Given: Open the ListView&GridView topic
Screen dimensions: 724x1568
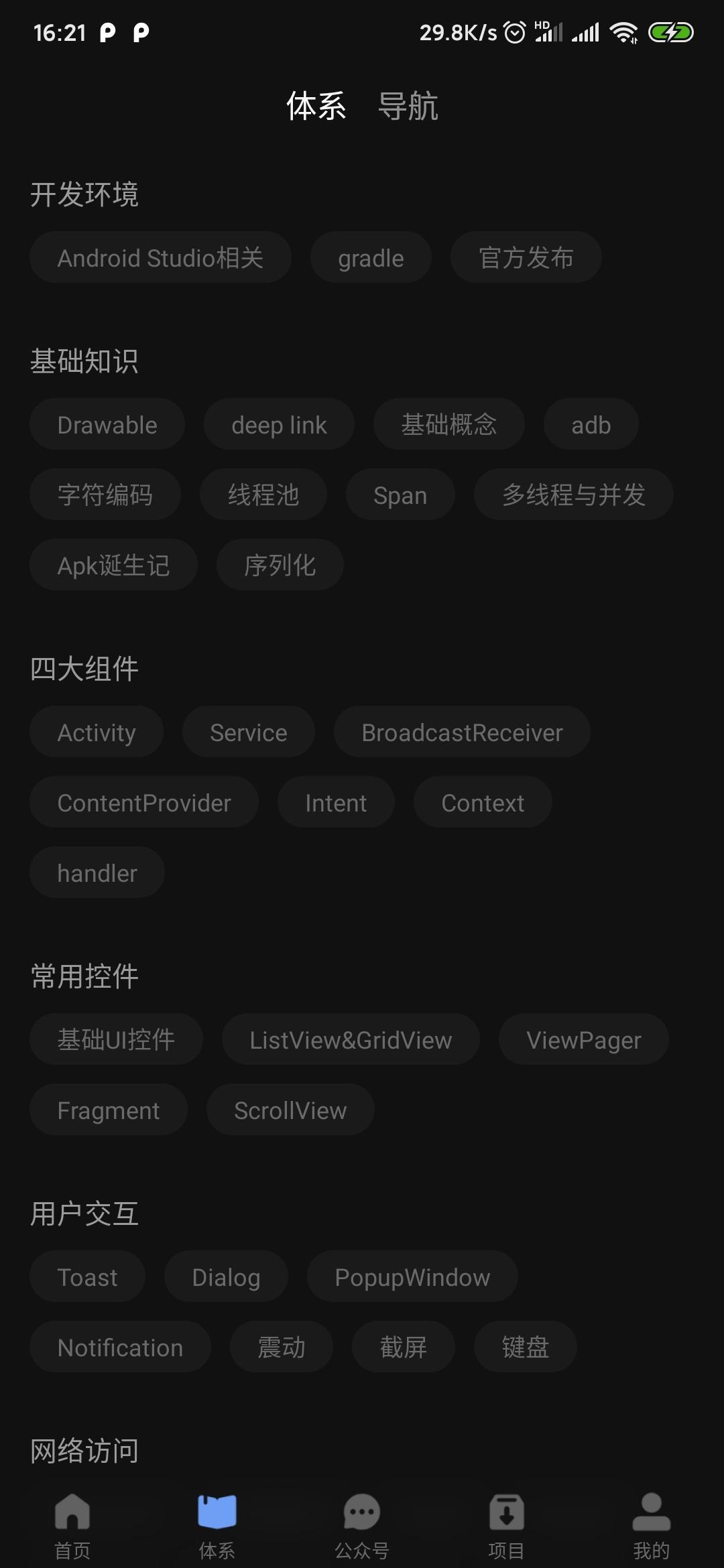Looking at the screenshot, I should tap(351, 1040).
